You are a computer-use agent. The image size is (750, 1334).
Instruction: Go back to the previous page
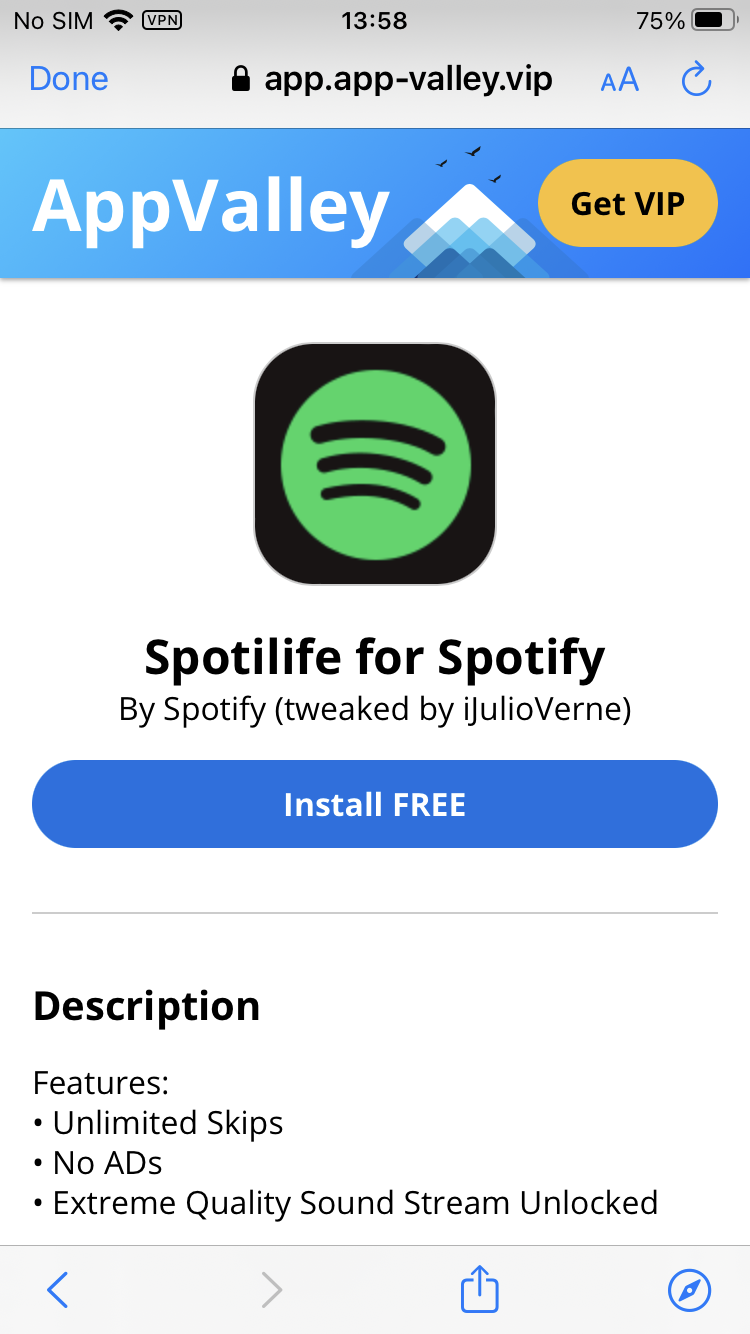[58, 1290]
